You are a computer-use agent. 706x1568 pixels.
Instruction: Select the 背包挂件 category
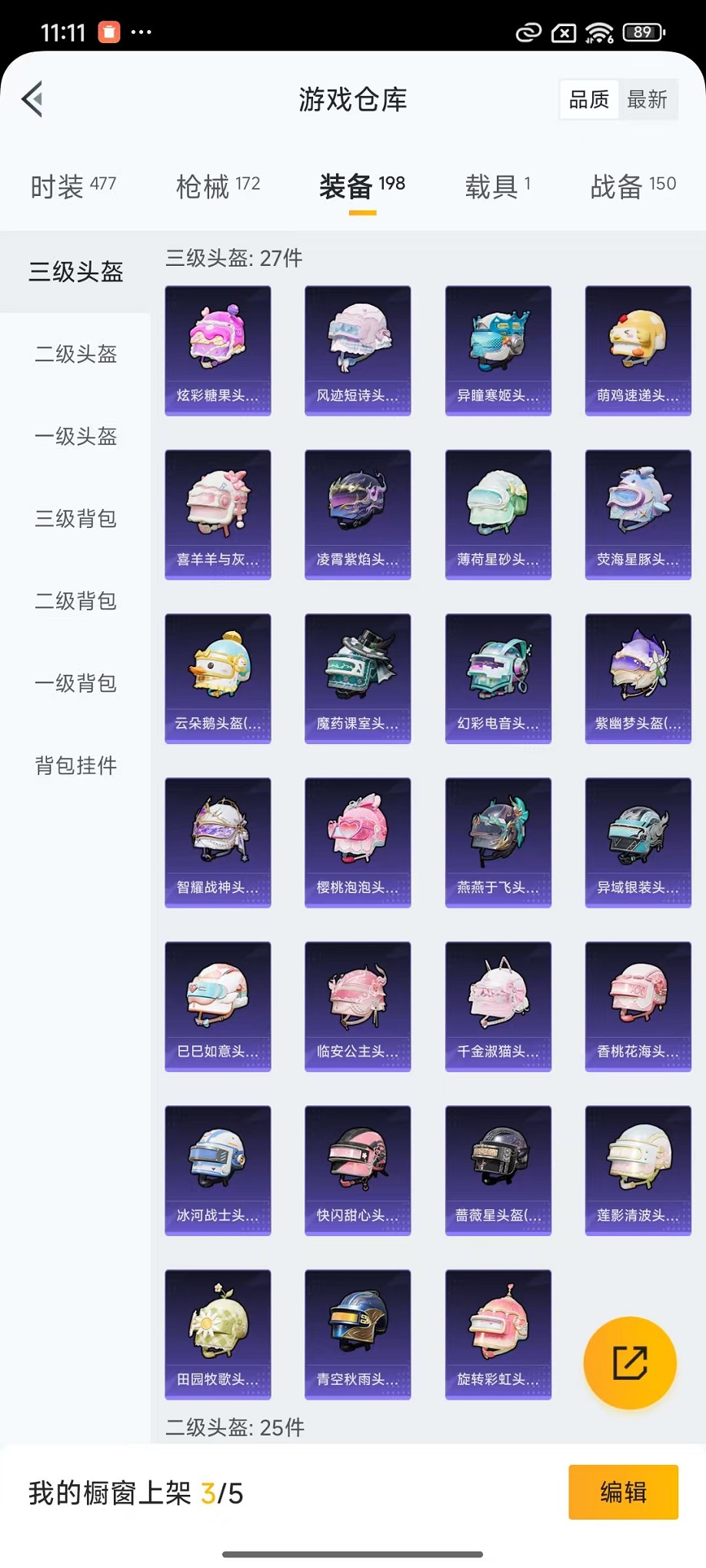click(x=75, y=766)
